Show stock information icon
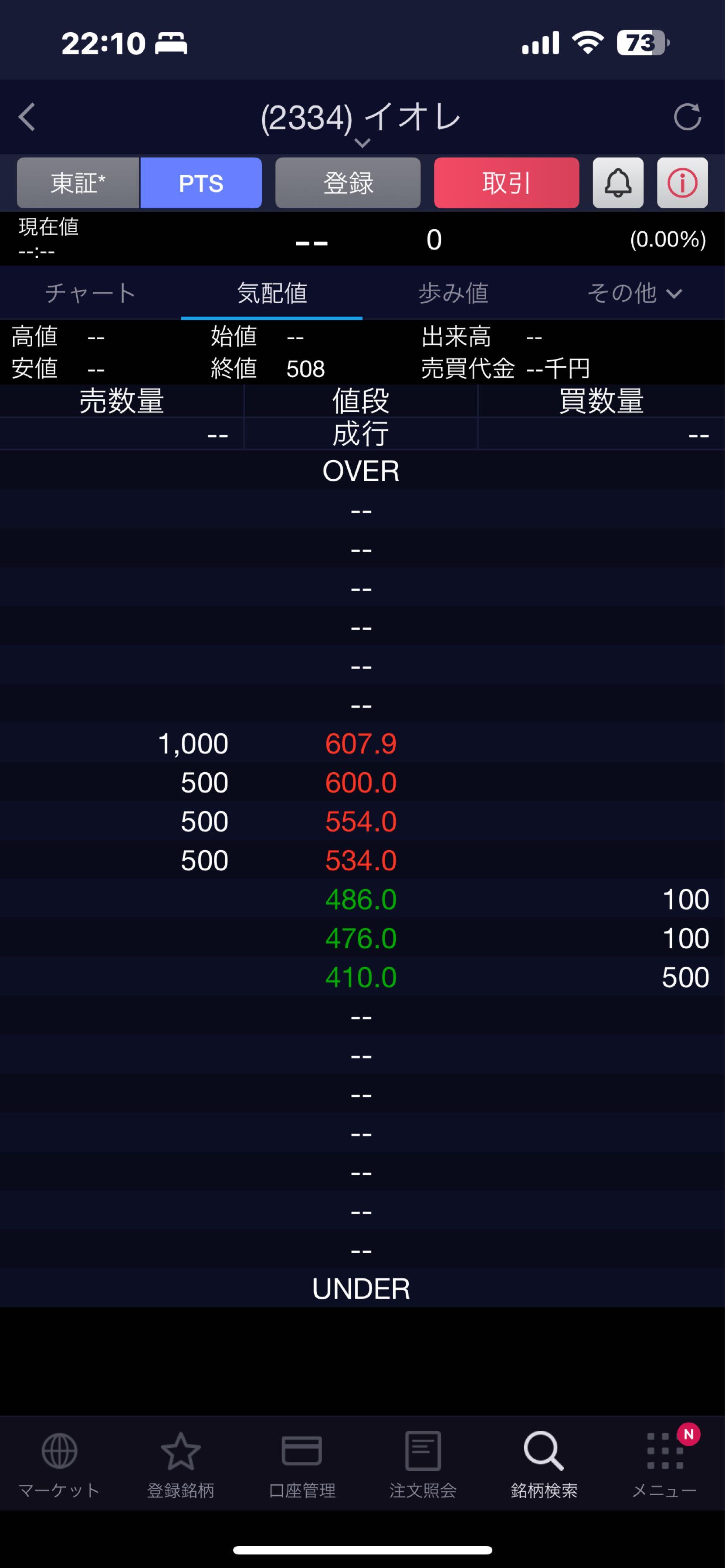The image size is (725, 1568). pyautogui.click(x=682, y=183)
